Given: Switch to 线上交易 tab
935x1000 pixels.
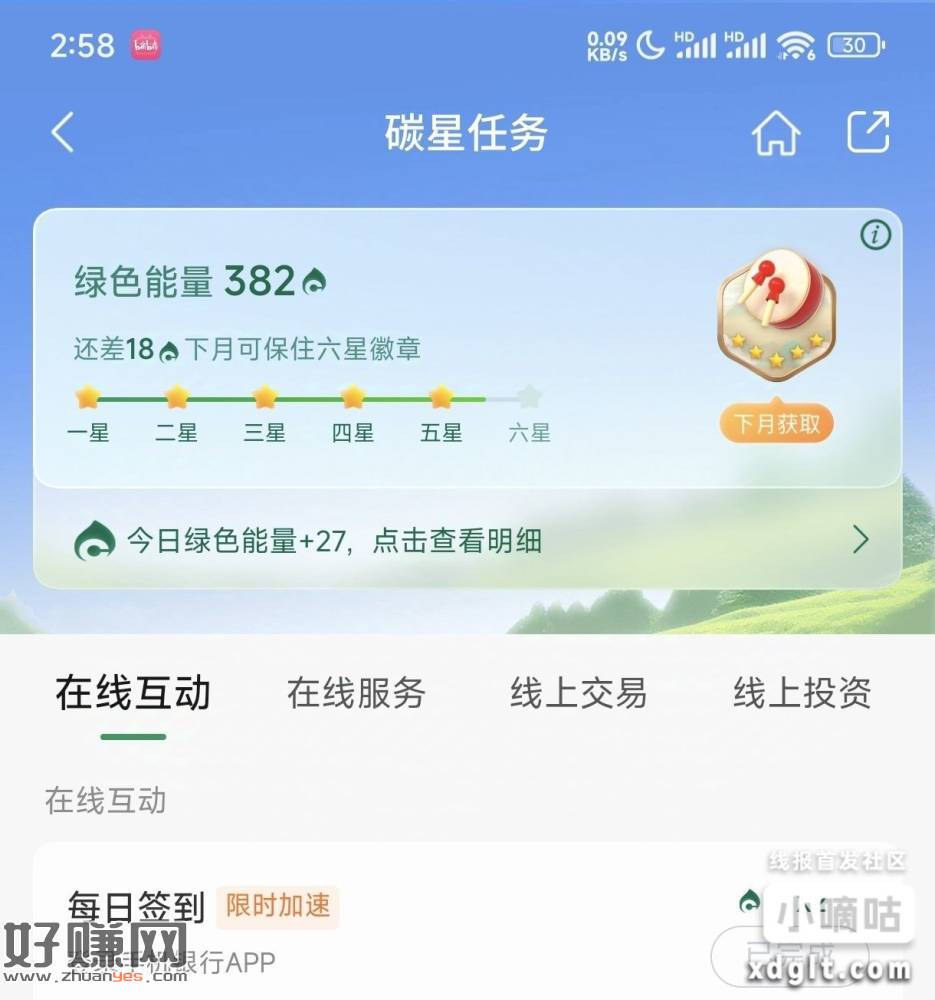Looking at the screenshot, I should pos(578,693).
